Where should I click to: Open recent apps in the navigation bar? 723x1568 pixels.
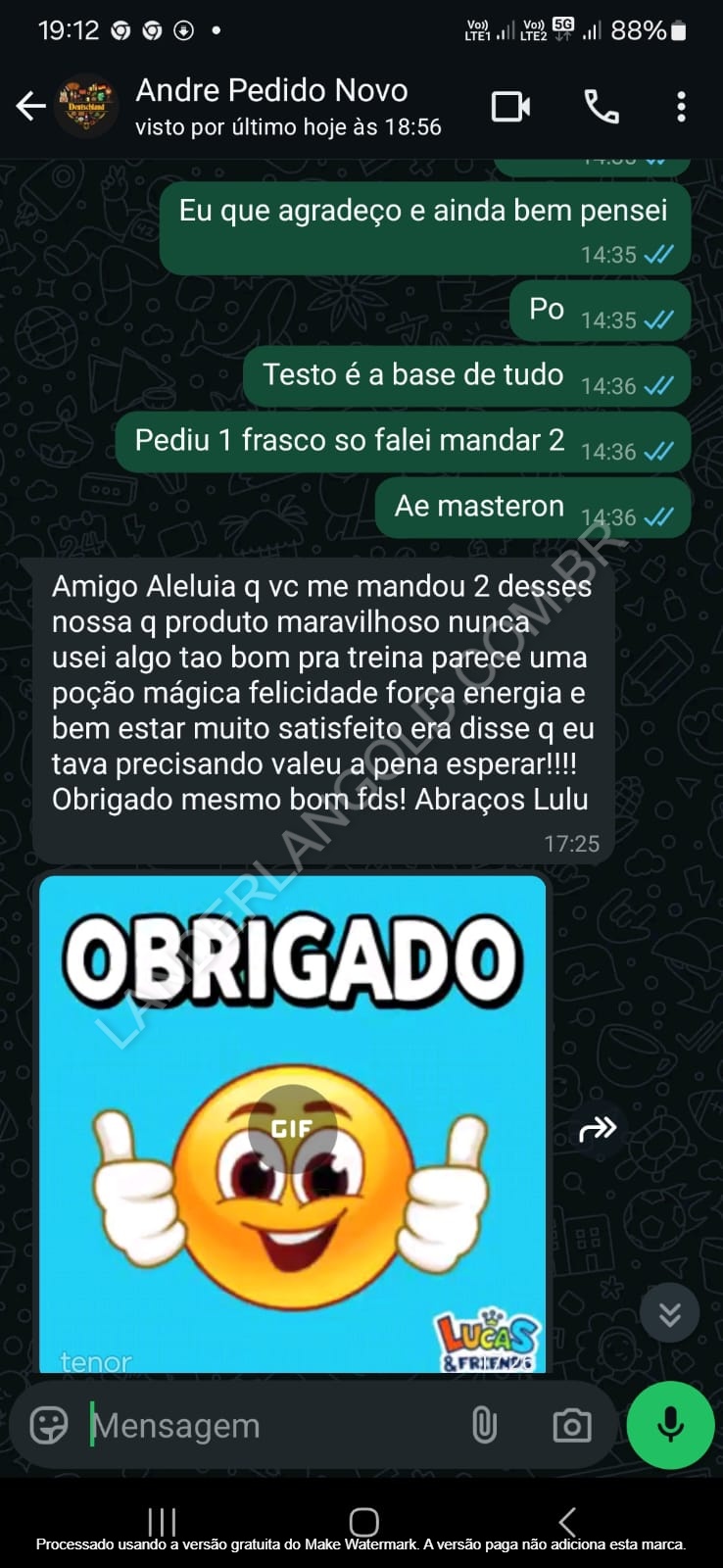tap(162, 1521)
